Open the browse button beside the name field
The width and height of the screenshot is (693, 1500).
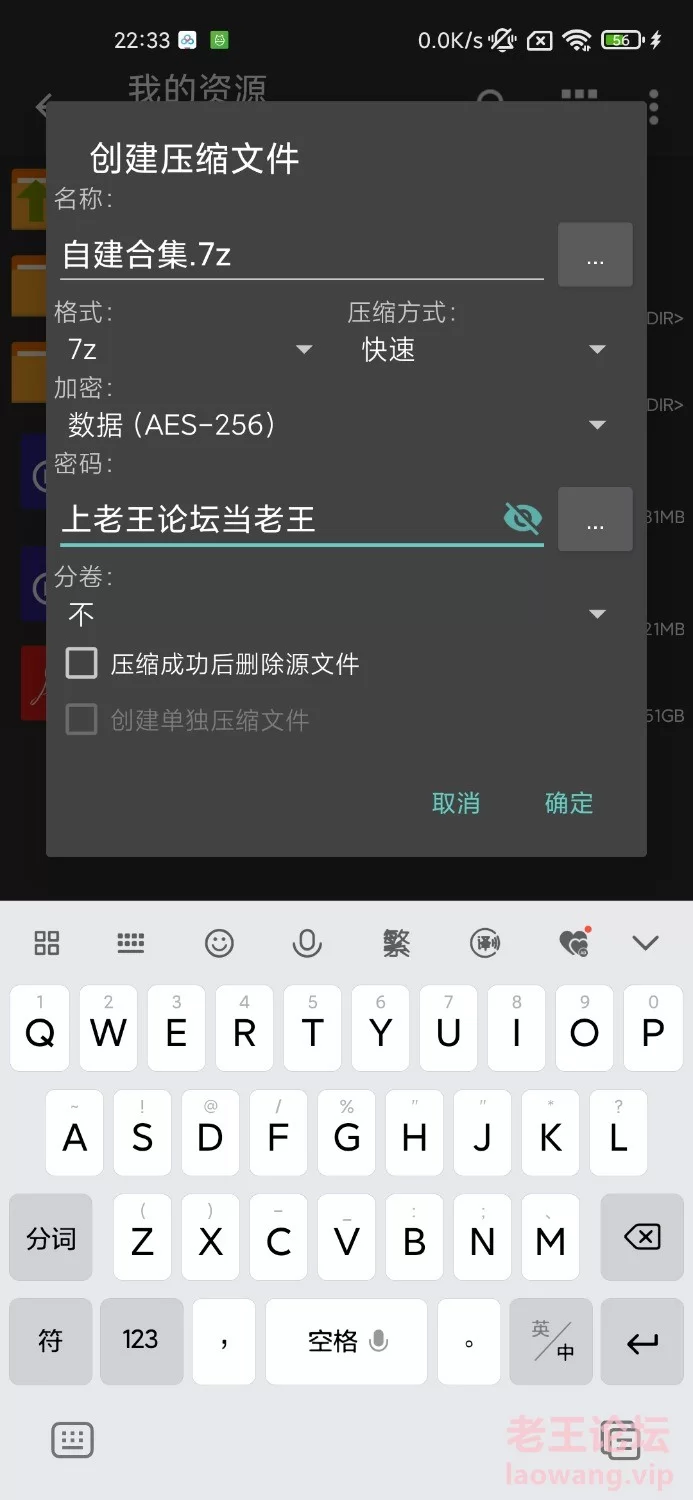click(x=595, y=256)
